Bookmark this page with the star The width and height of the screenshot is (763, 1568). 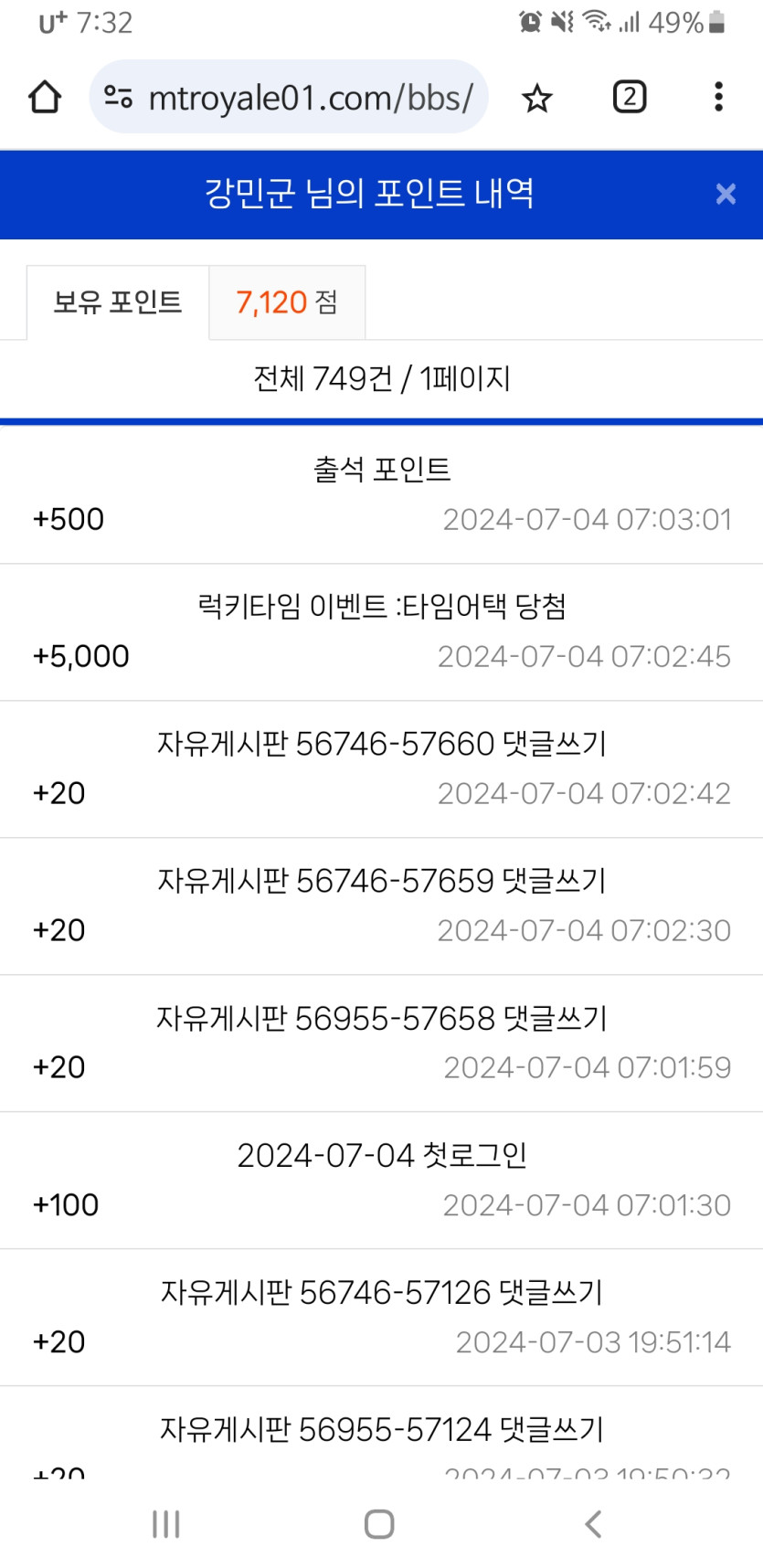point(537,98)
